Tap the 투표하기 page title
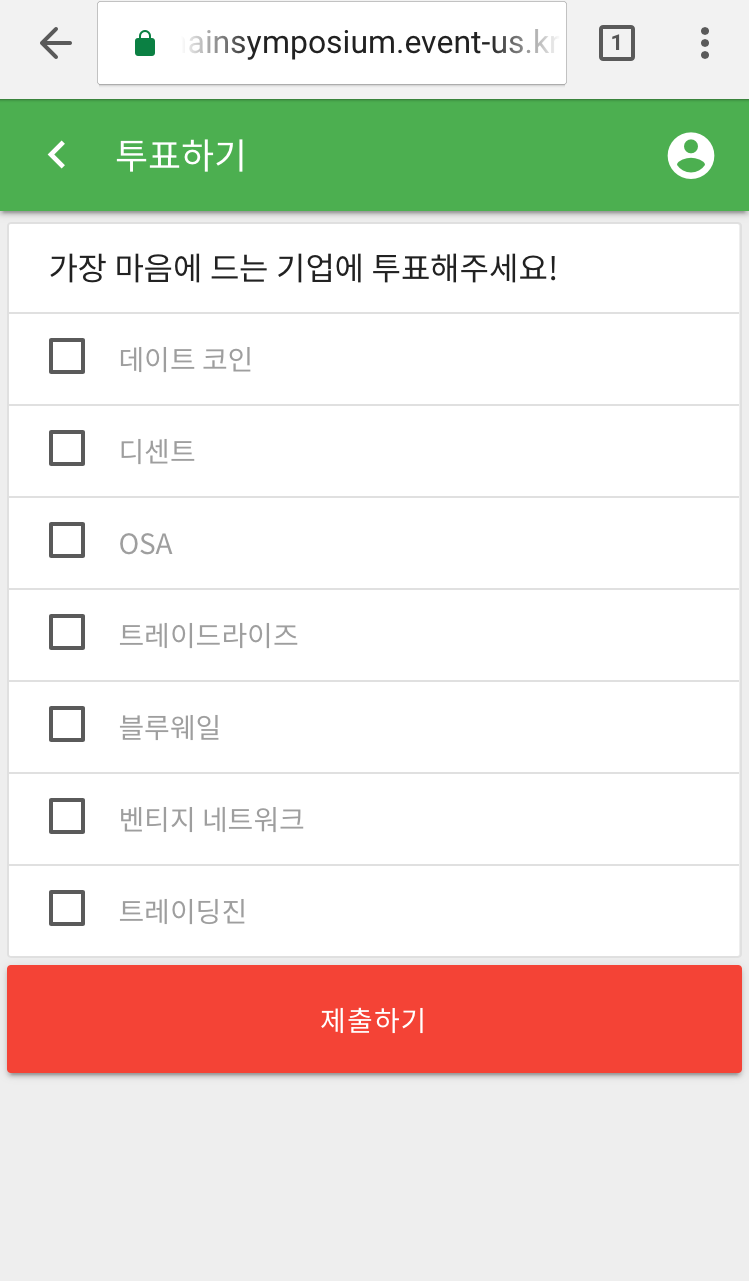 (181, 155)
